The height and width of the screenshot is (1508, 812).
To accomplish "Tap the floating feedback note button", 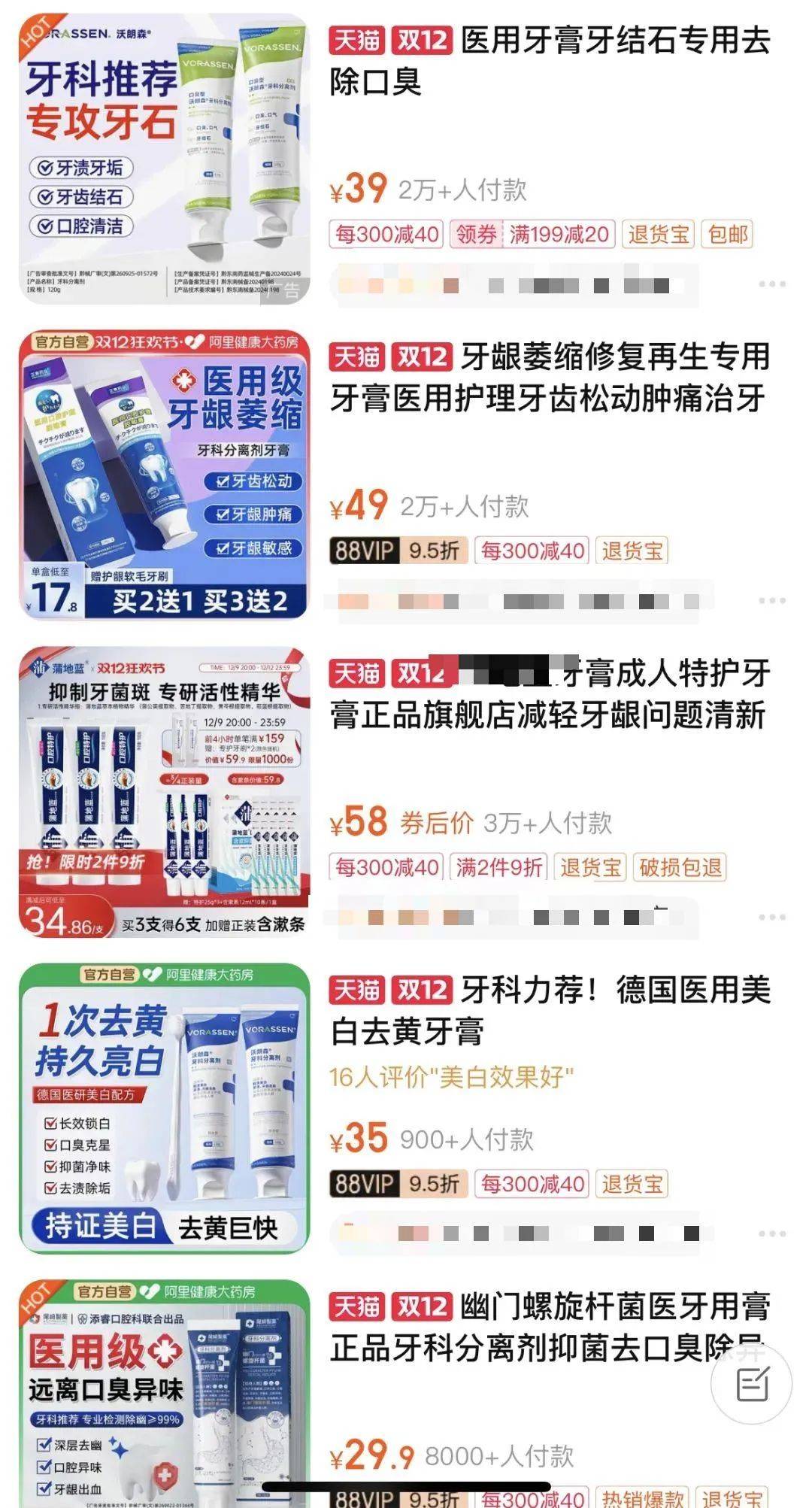I will [752, 1383].
